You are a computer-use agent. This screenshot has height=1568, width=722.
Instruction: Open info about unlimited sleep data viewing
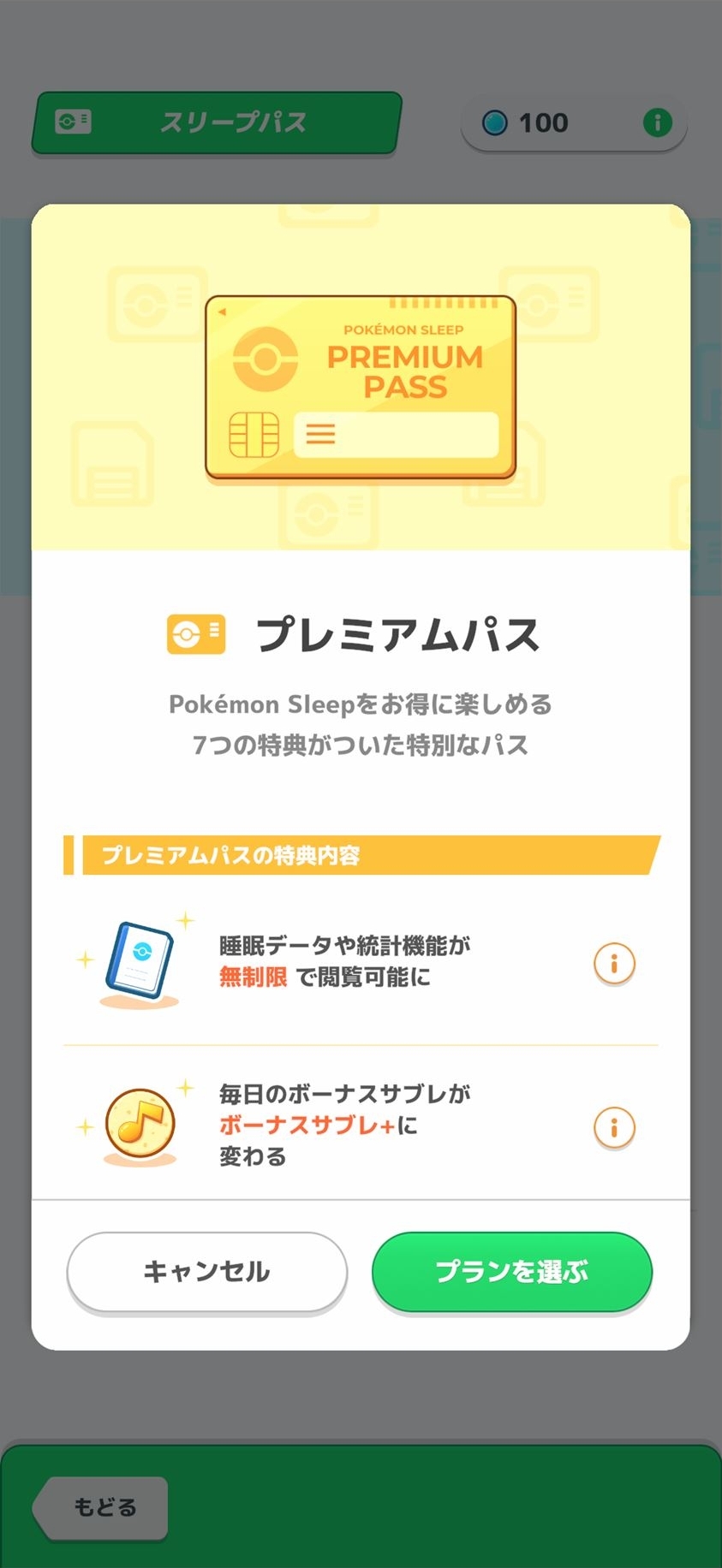[615, 962]
